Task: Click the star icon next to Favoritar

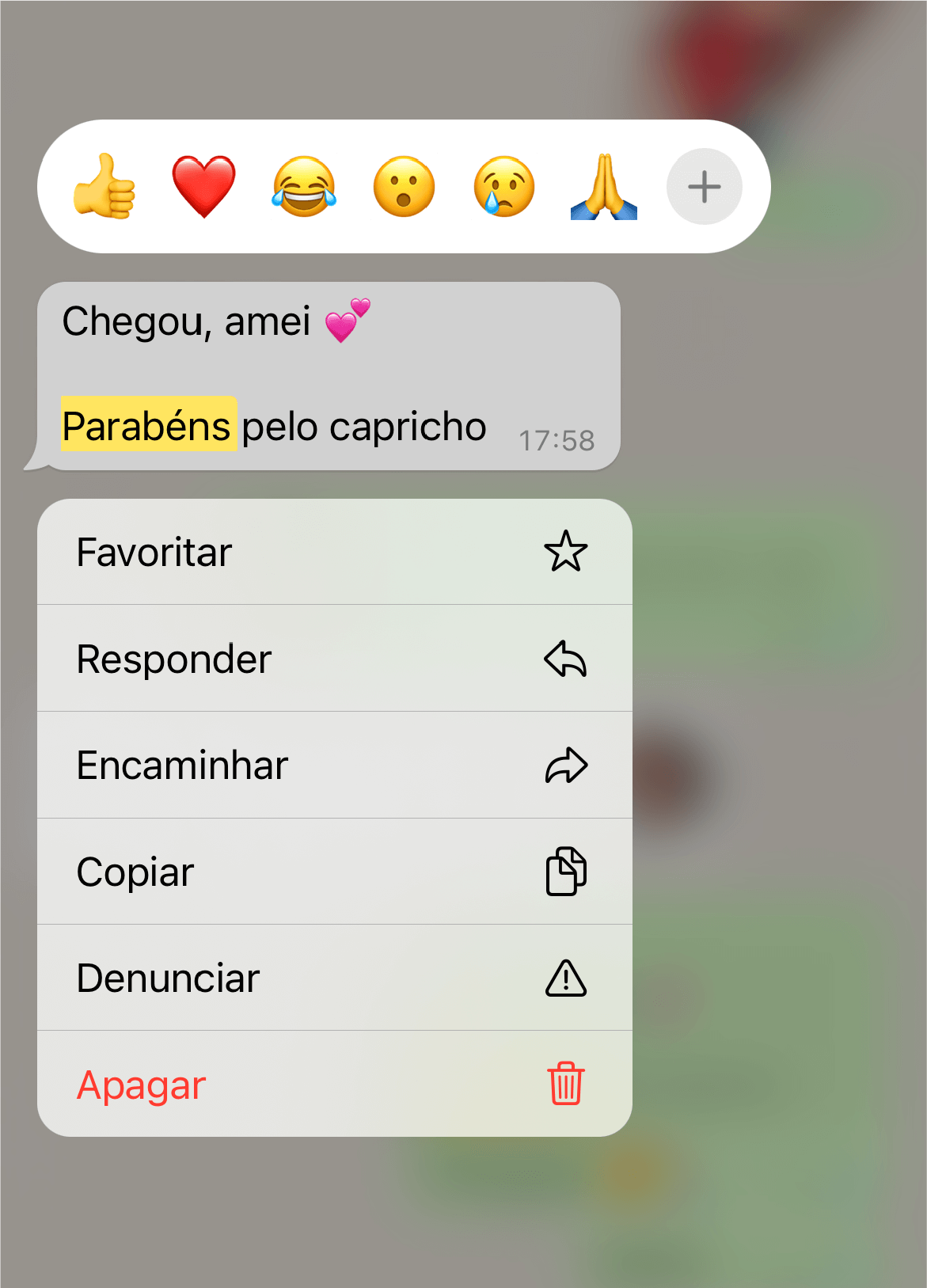Action: point(567,552)
